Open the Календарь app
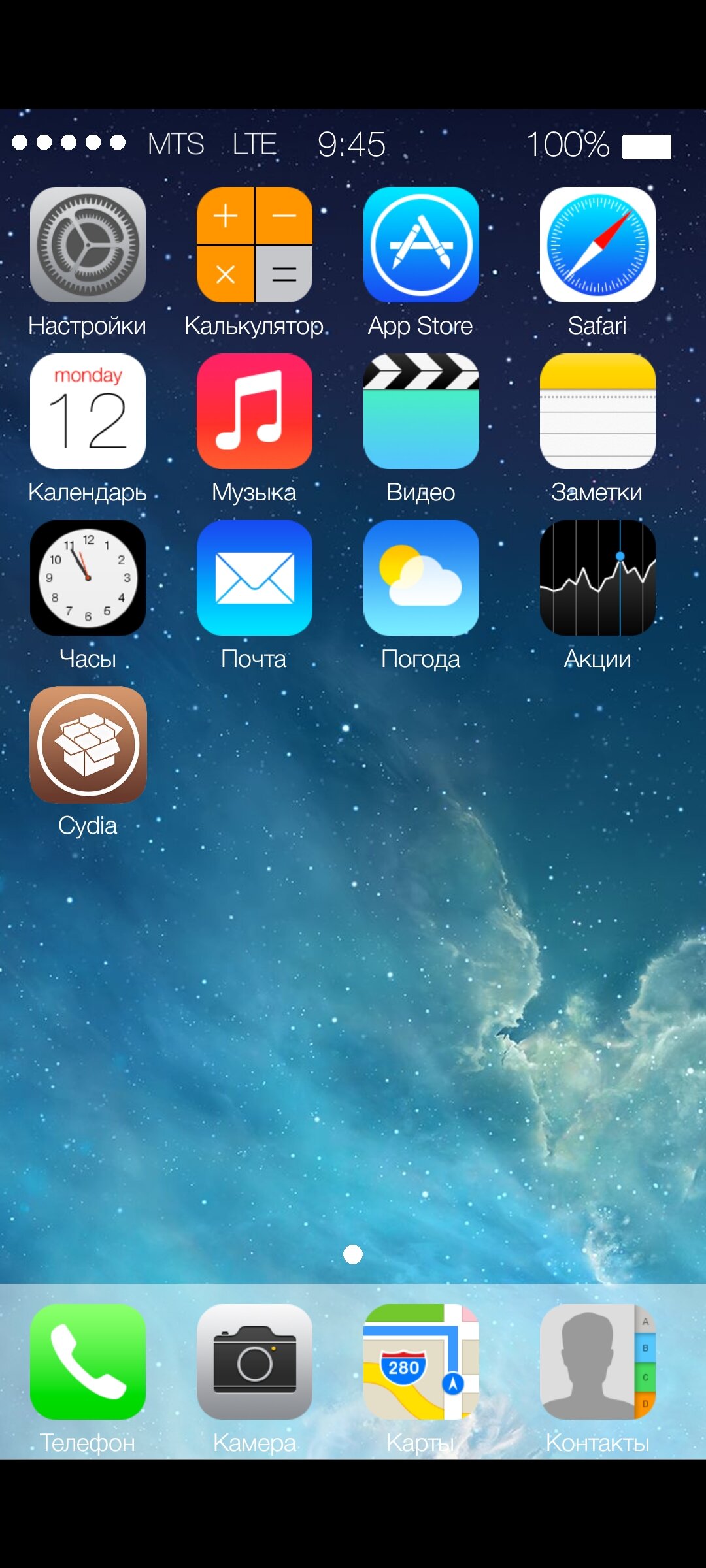The image size is (706, 1568). tap(88, 412)
